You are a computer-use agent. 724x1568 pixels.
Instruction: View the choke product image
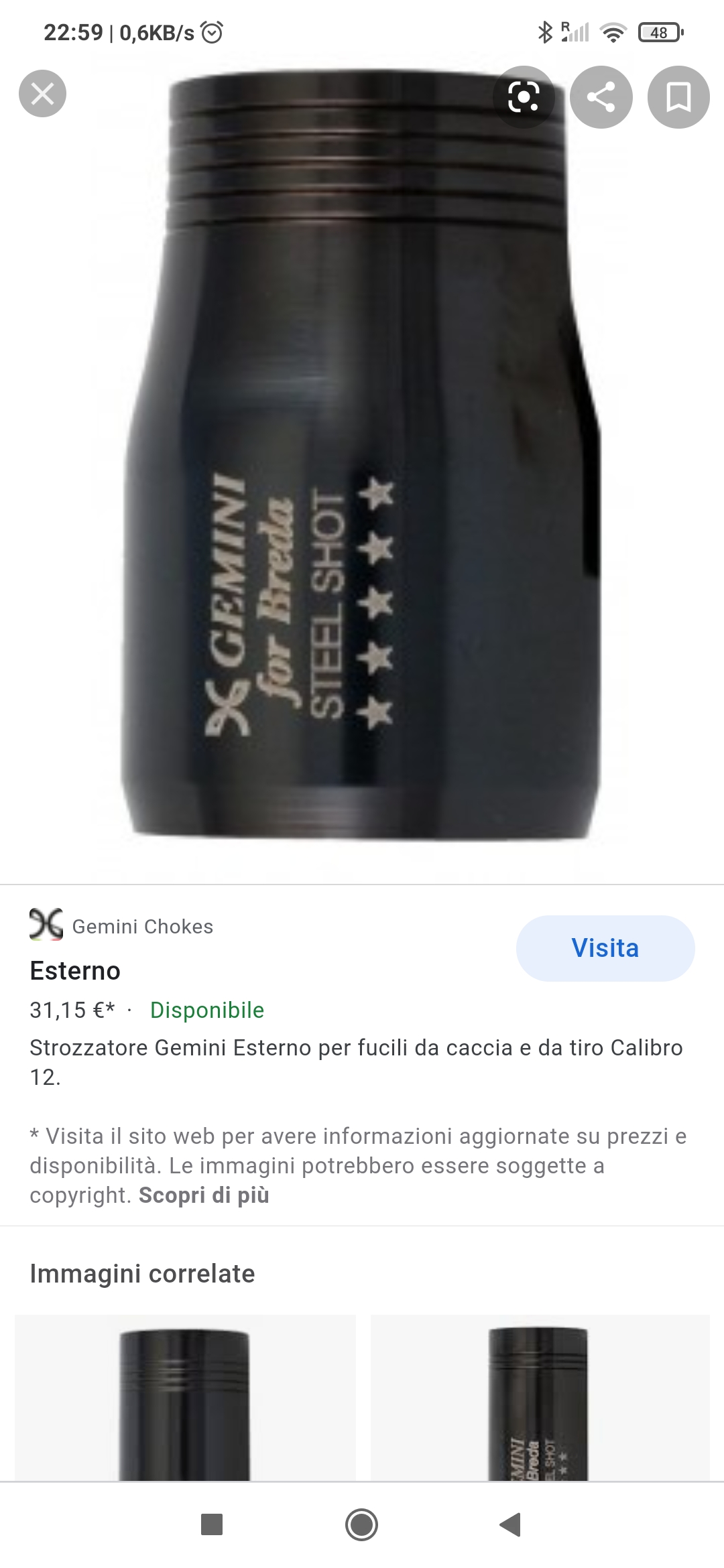[x=362, y=456]
